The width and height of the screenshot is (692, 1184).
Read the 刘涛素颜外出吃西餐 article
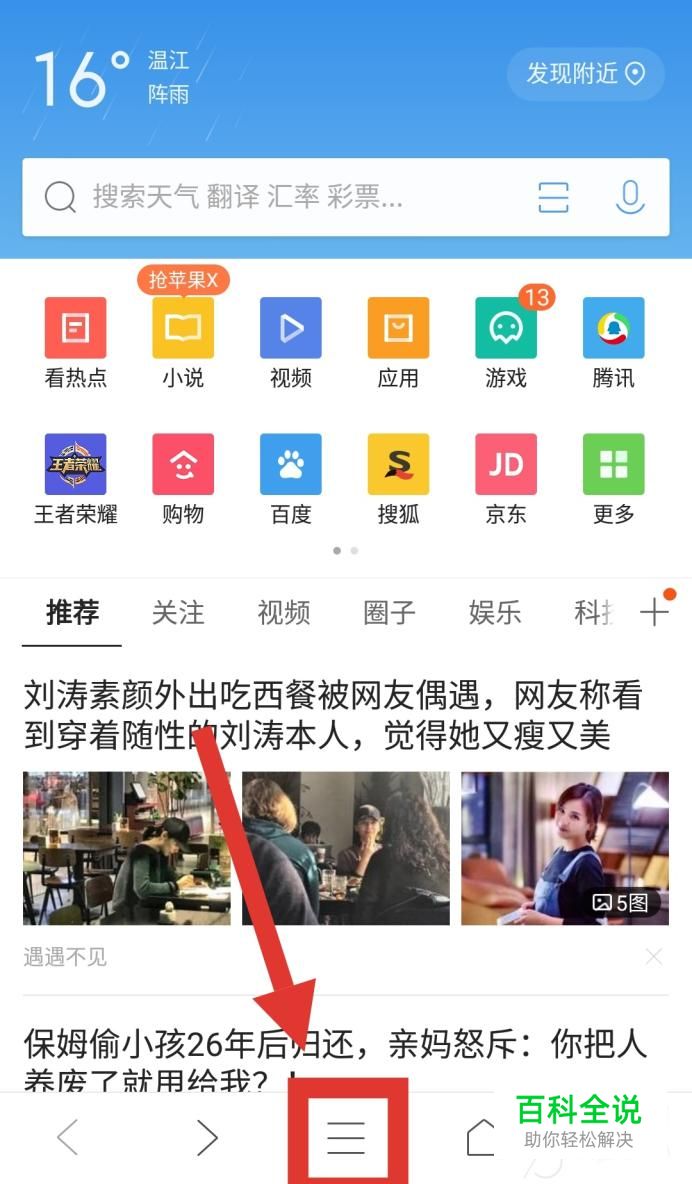332,715
